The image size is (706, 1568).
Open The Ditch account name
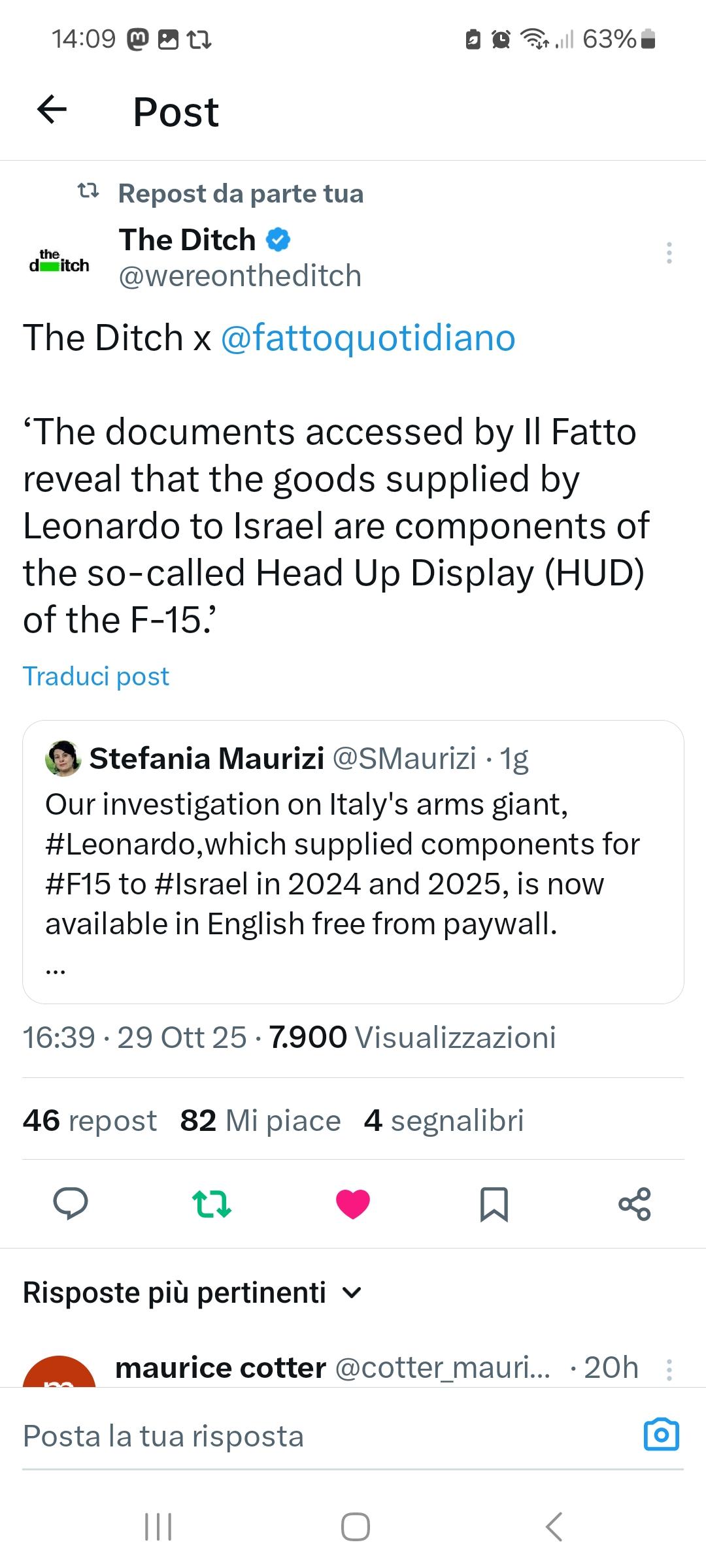tap(187, 240)
